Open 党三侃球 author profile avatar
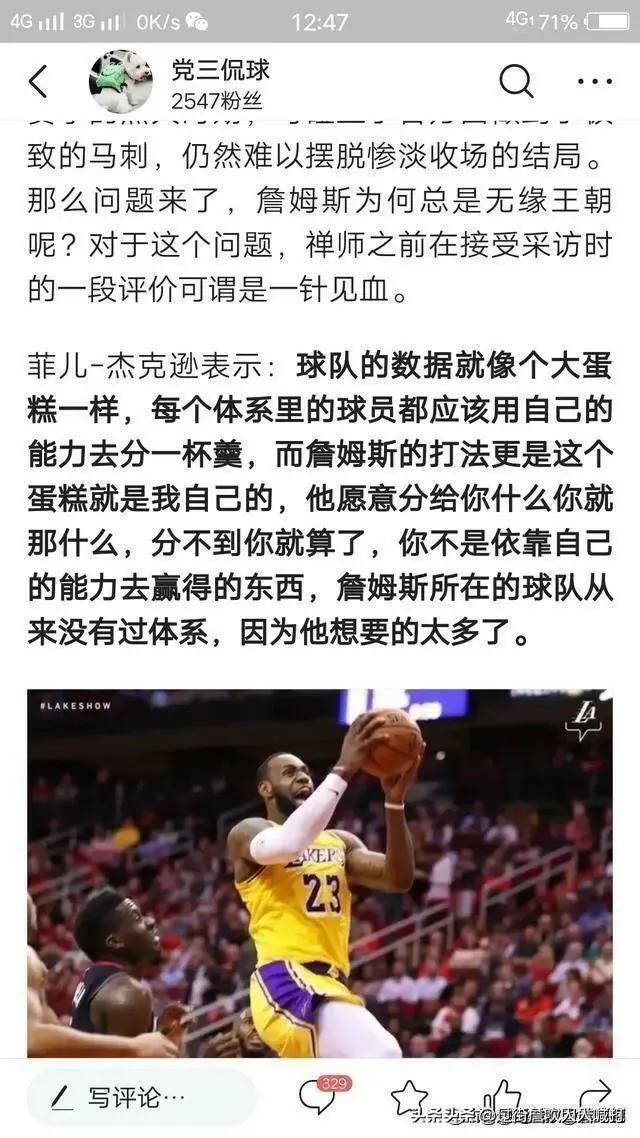 coord(120,81)
